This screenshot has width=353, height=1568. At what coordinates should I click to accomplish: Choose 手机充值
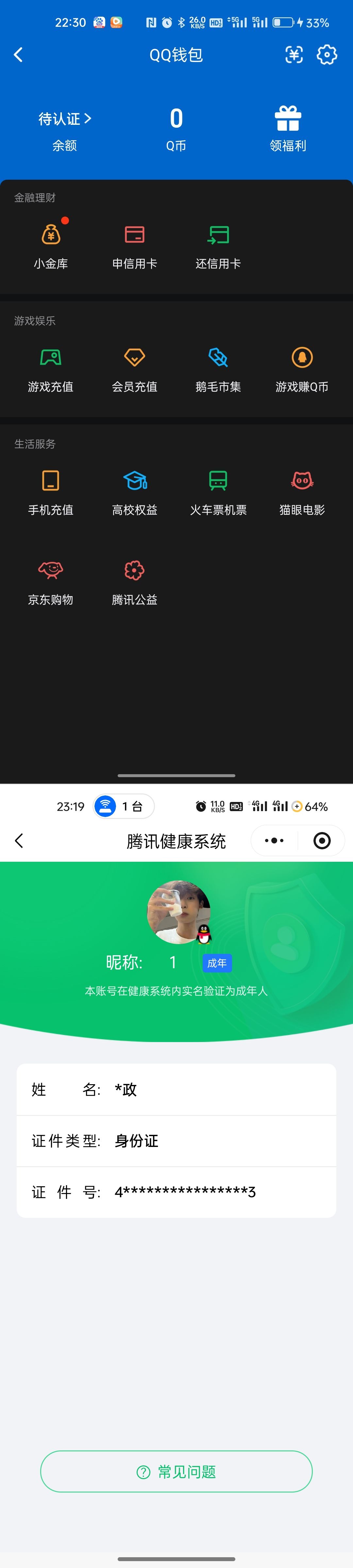point(51,491)
